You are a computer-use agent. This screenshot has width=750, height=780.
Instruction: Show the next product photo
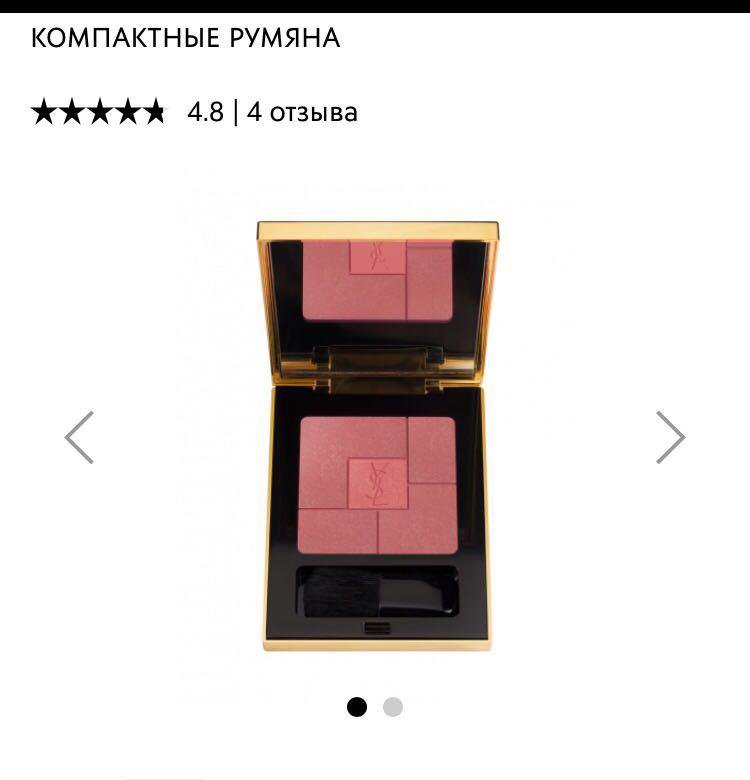click(x=670, y=437)
